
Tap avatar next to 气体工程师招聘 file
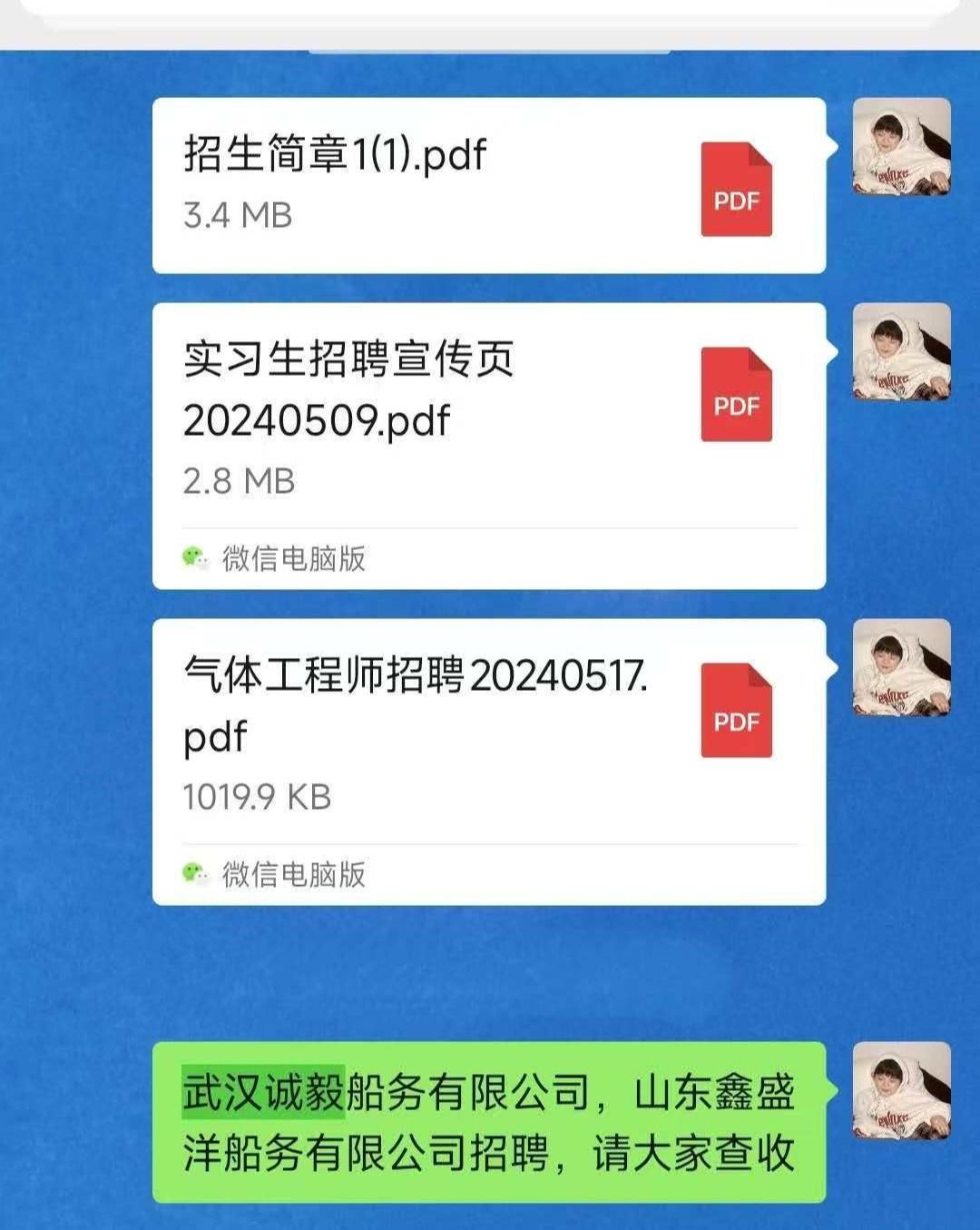click(901, 668)
